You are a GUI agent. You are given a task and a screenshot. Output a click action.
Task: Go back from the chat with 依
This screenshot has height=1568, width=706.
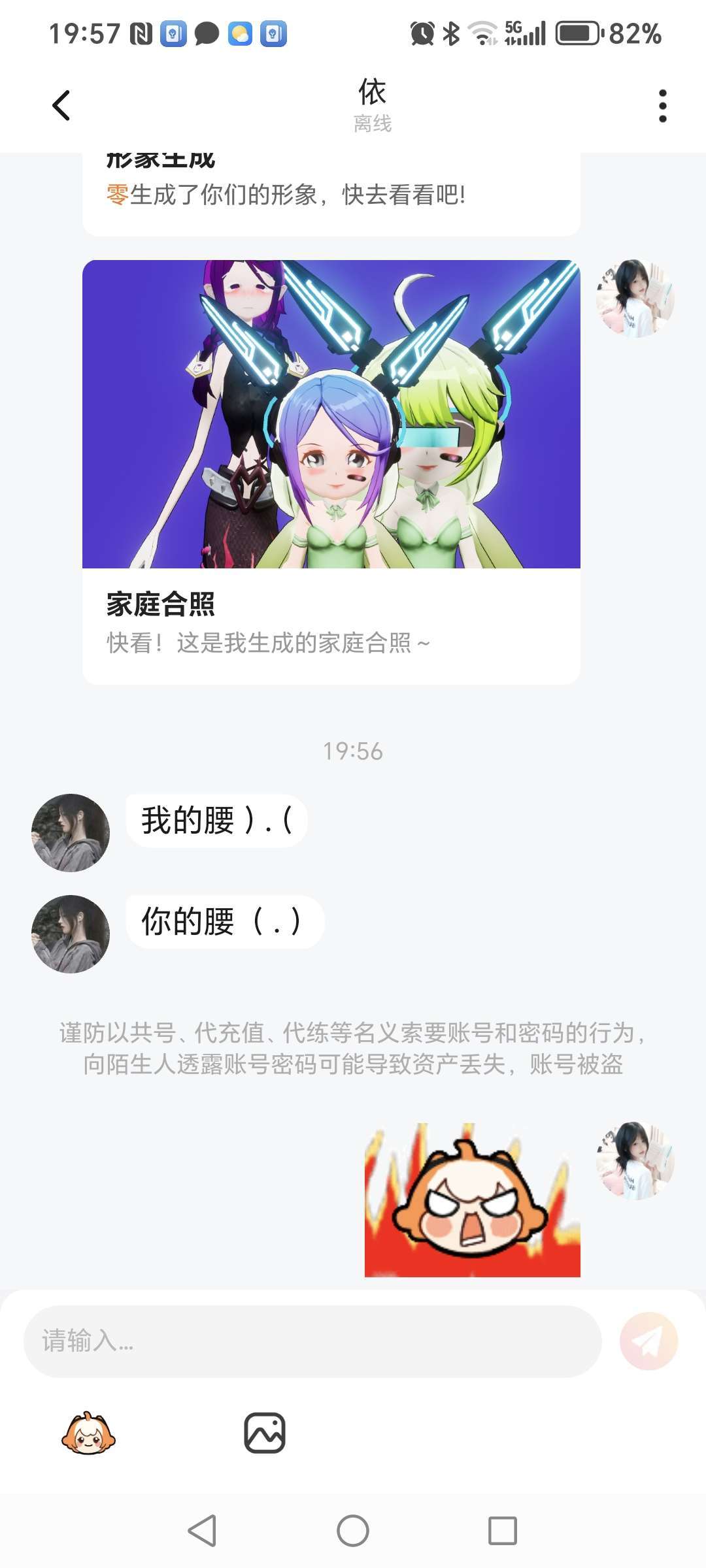pyautogui.click(x=61, y=105)
